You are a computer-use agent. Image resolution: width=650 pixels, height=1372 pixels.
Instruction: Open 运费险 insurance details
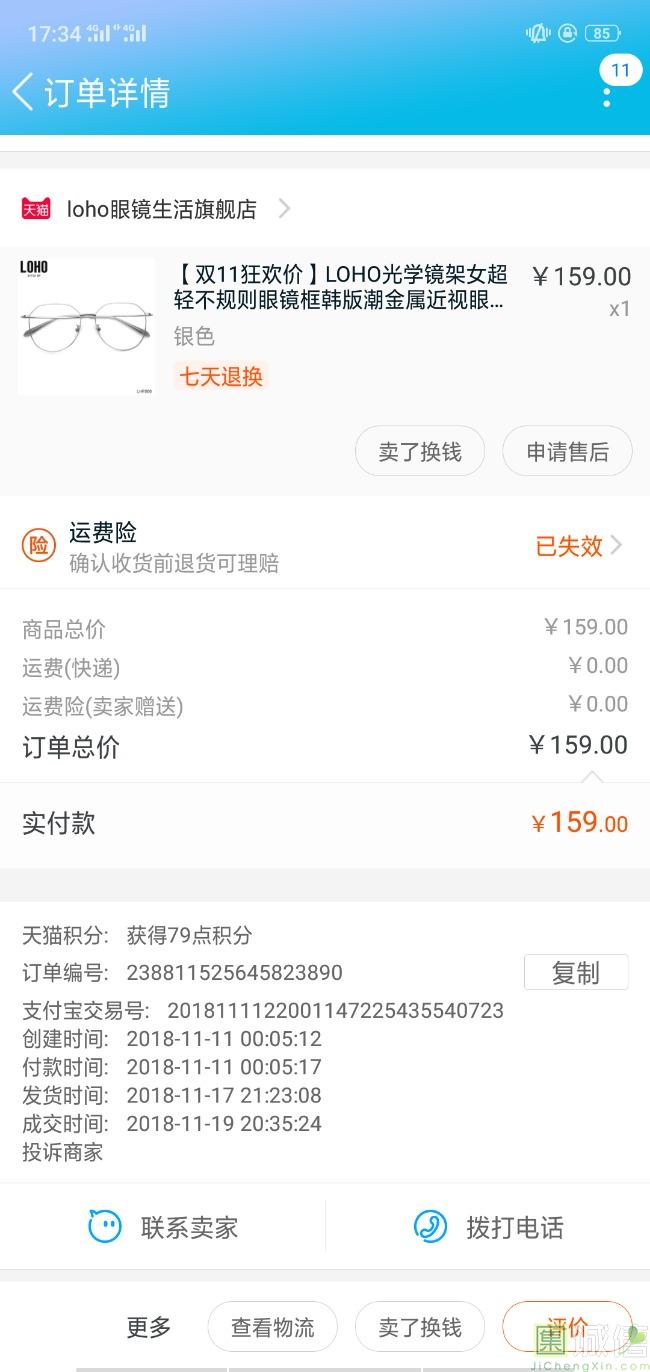tap(325, 546)
